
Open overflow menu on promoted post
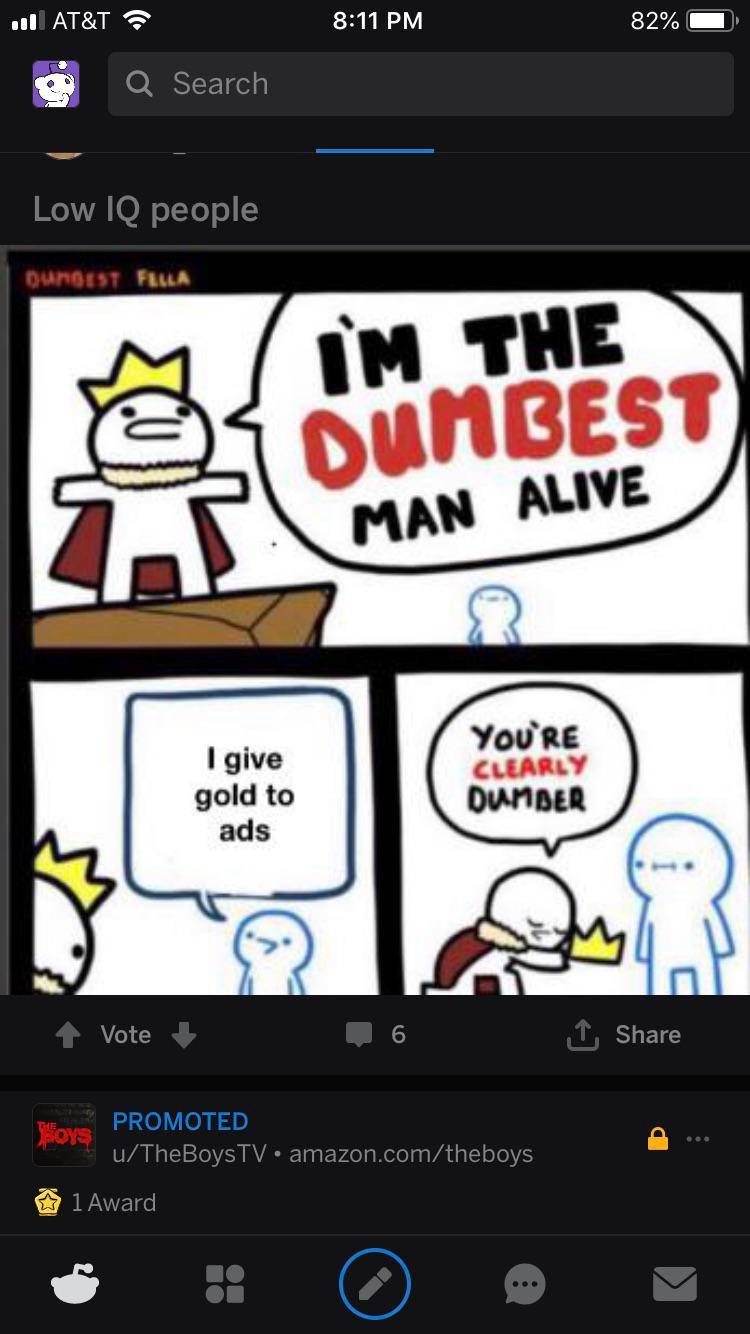tap(698, 1138)
